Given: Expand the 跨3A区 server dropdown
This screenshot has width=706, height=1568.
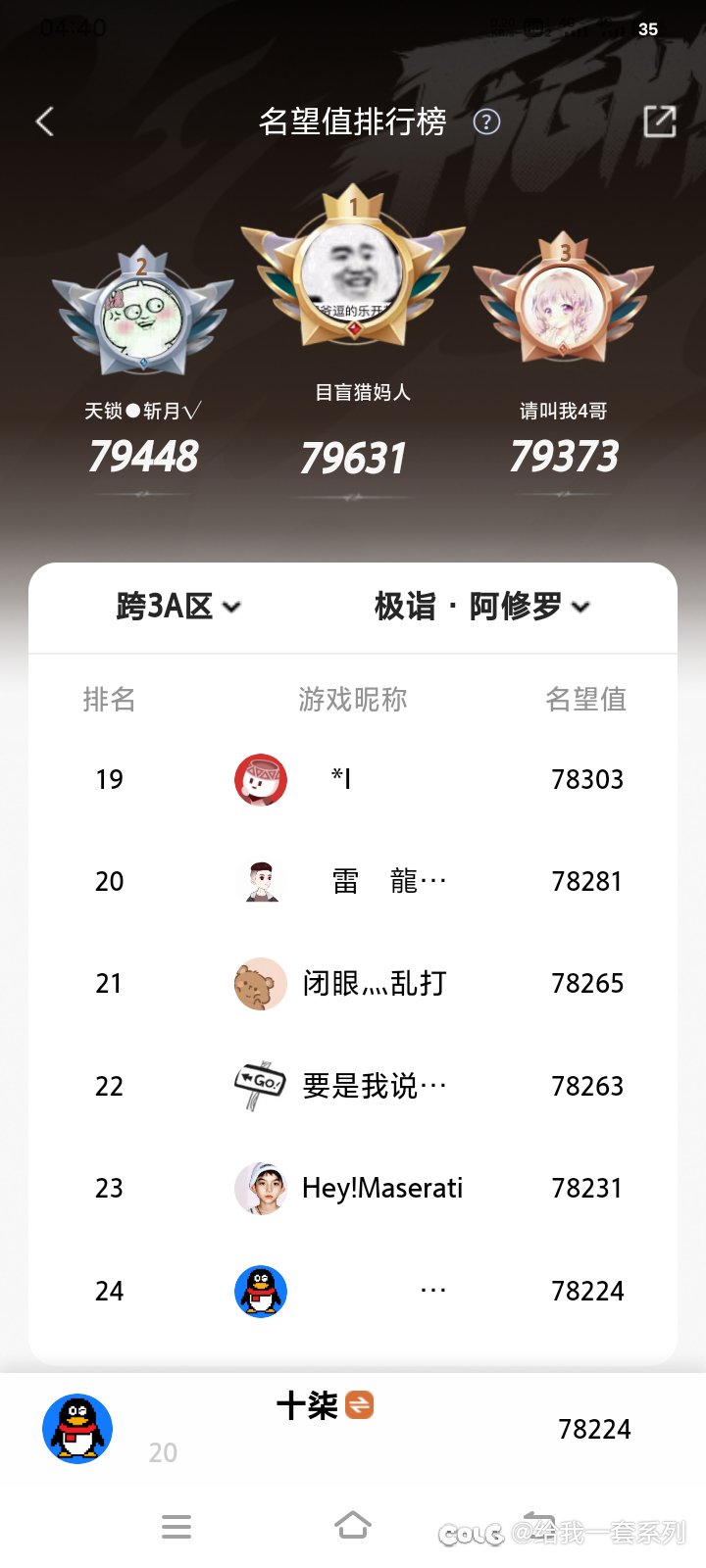Looking at the screenshot, I should [177, 607].
